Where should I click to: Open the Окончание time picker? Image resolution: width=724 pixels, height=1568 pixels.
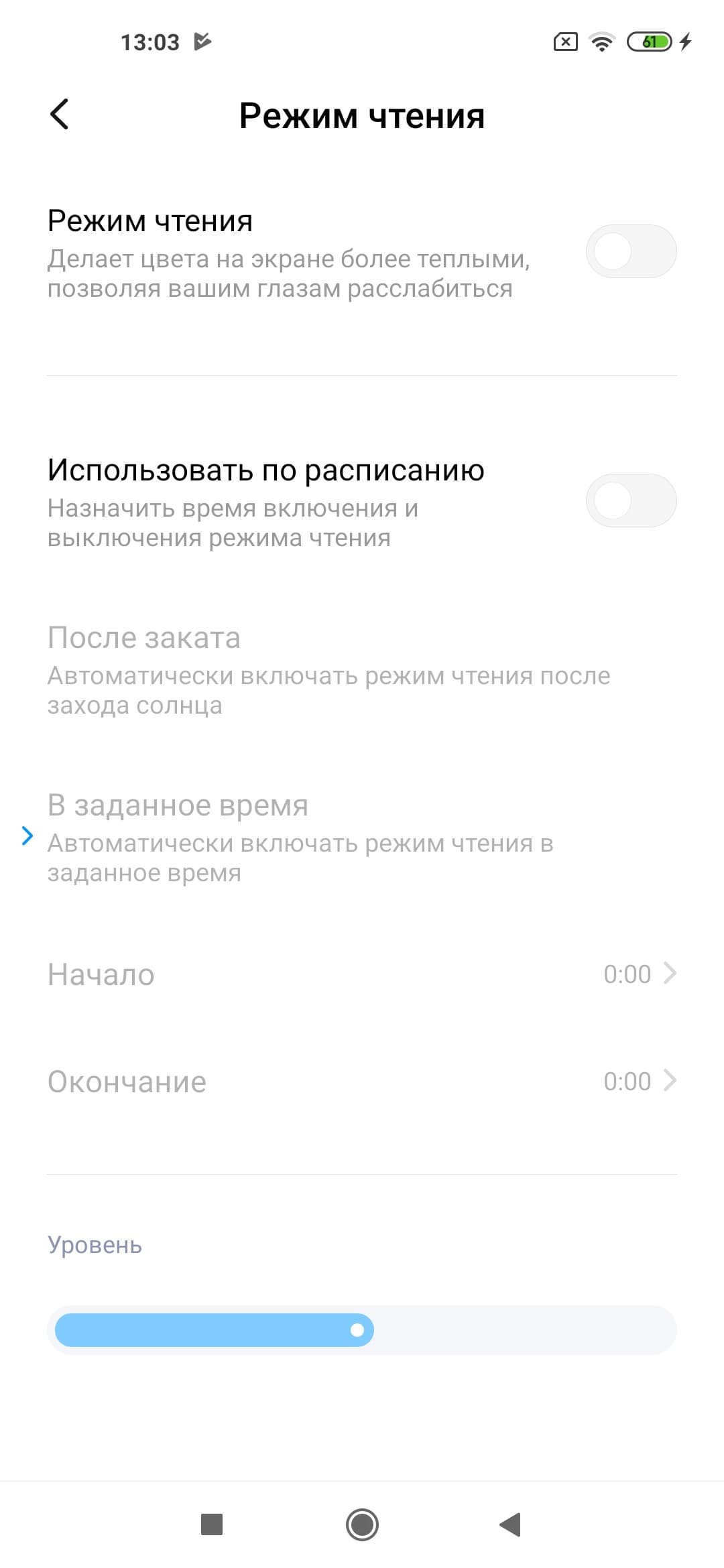point(362,1082)
